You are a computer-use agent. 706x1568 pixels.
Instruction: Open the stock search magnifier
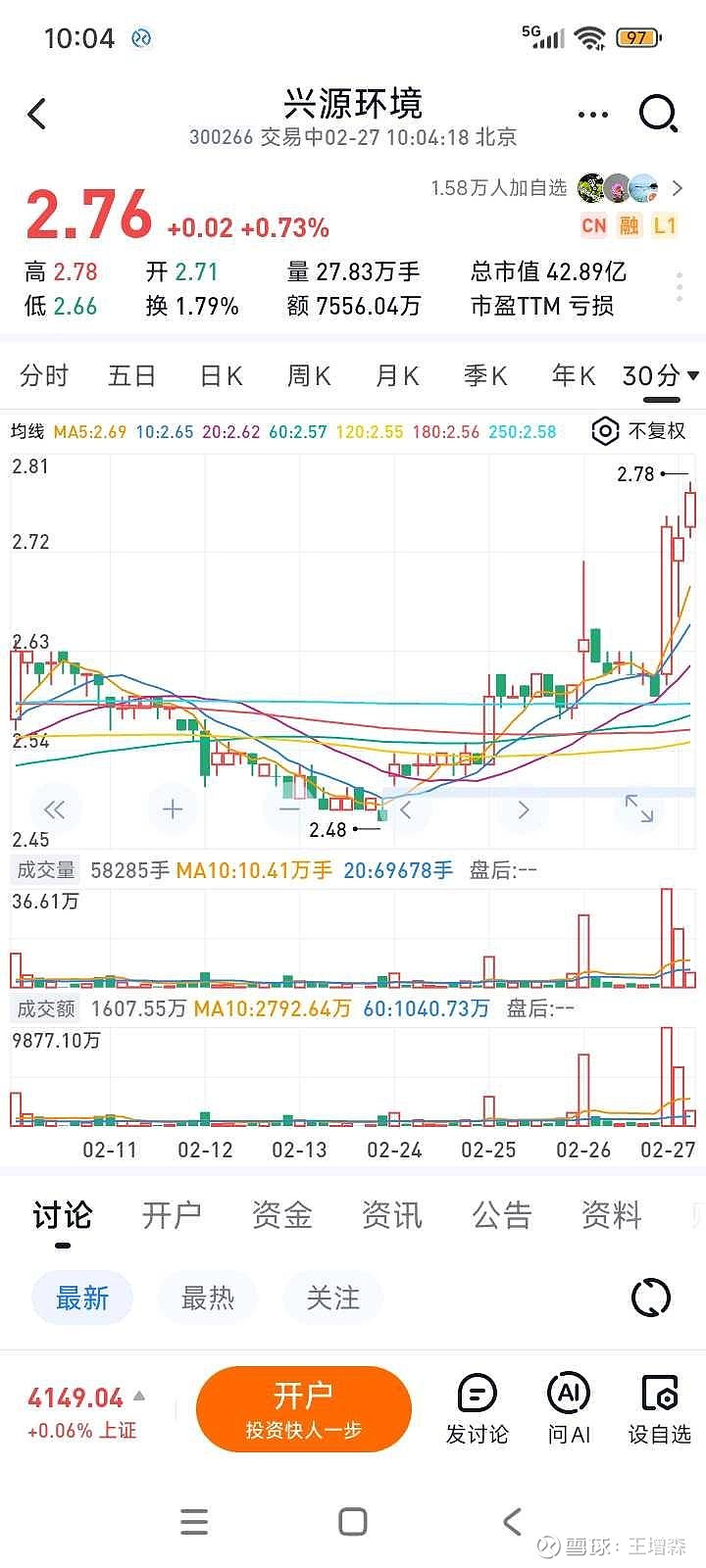tap(658, 115)
